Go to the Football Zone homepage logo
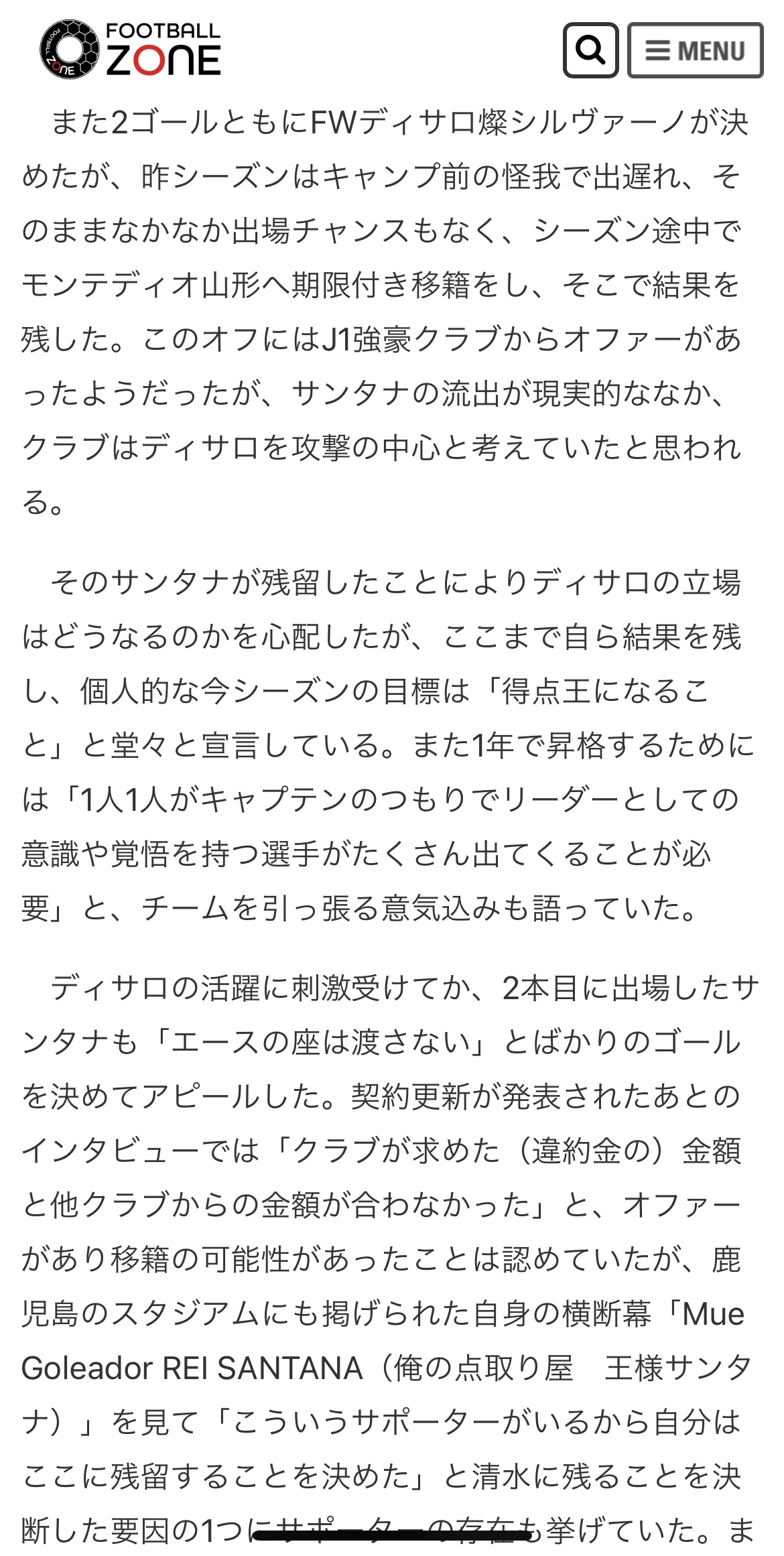 pos(131,50)
